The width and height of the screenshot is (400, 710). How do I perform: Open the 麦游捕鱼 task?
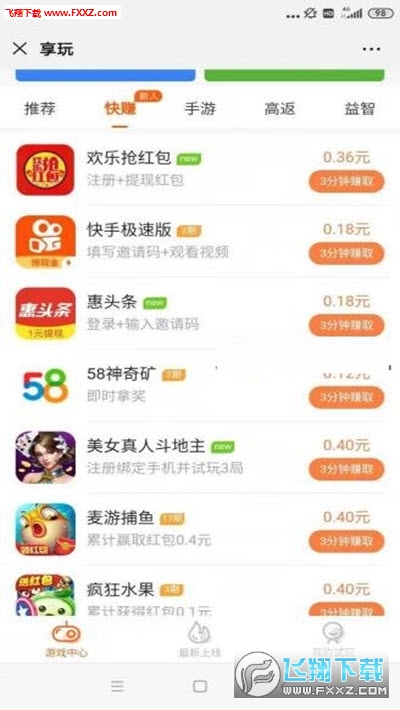pos(200,529)
